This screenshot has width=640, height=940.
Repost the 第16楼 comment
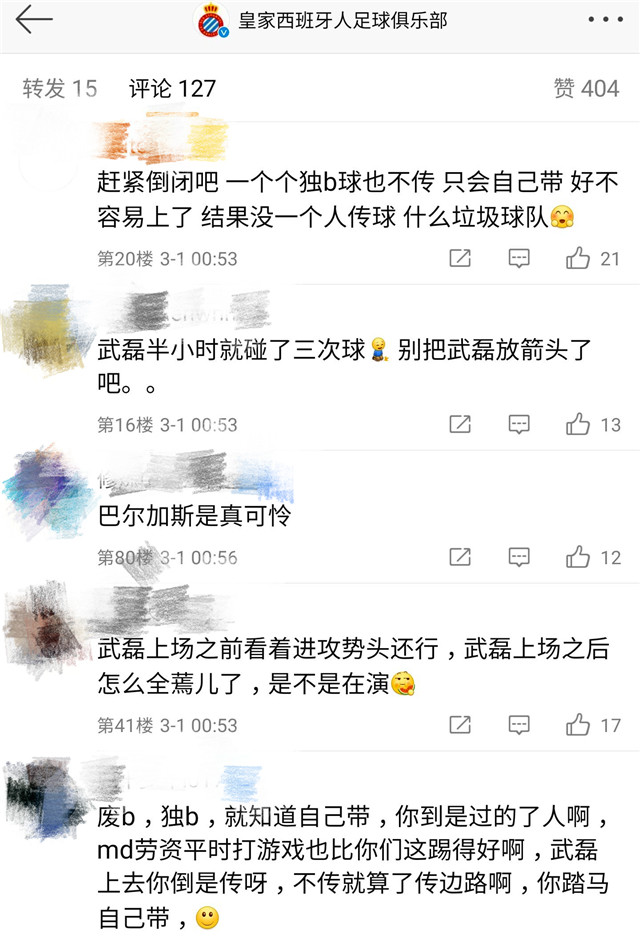pyautogui.click(x=459, y=425)
